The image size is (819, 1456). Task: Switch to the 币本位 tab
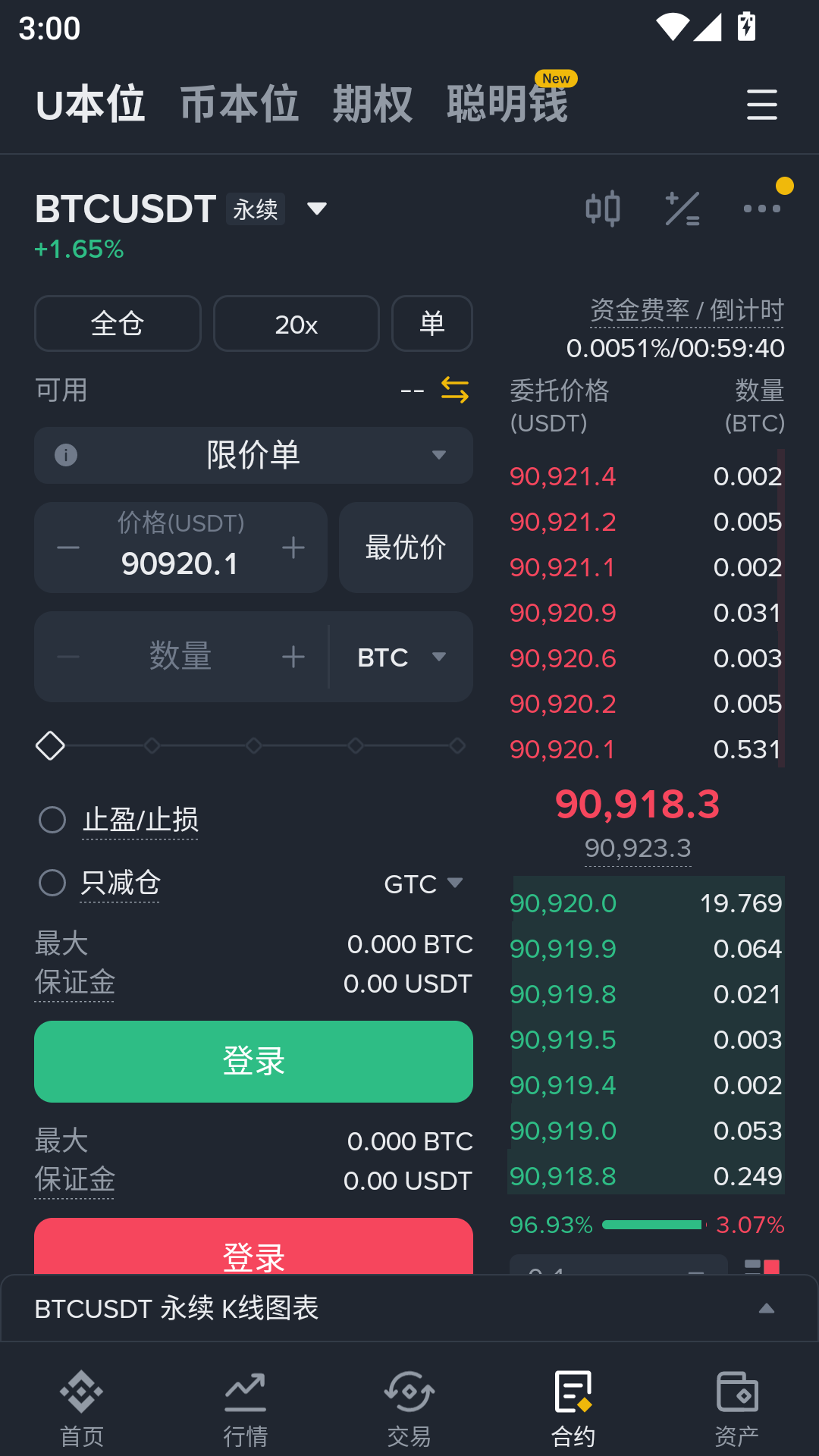[x=239, y=104]
